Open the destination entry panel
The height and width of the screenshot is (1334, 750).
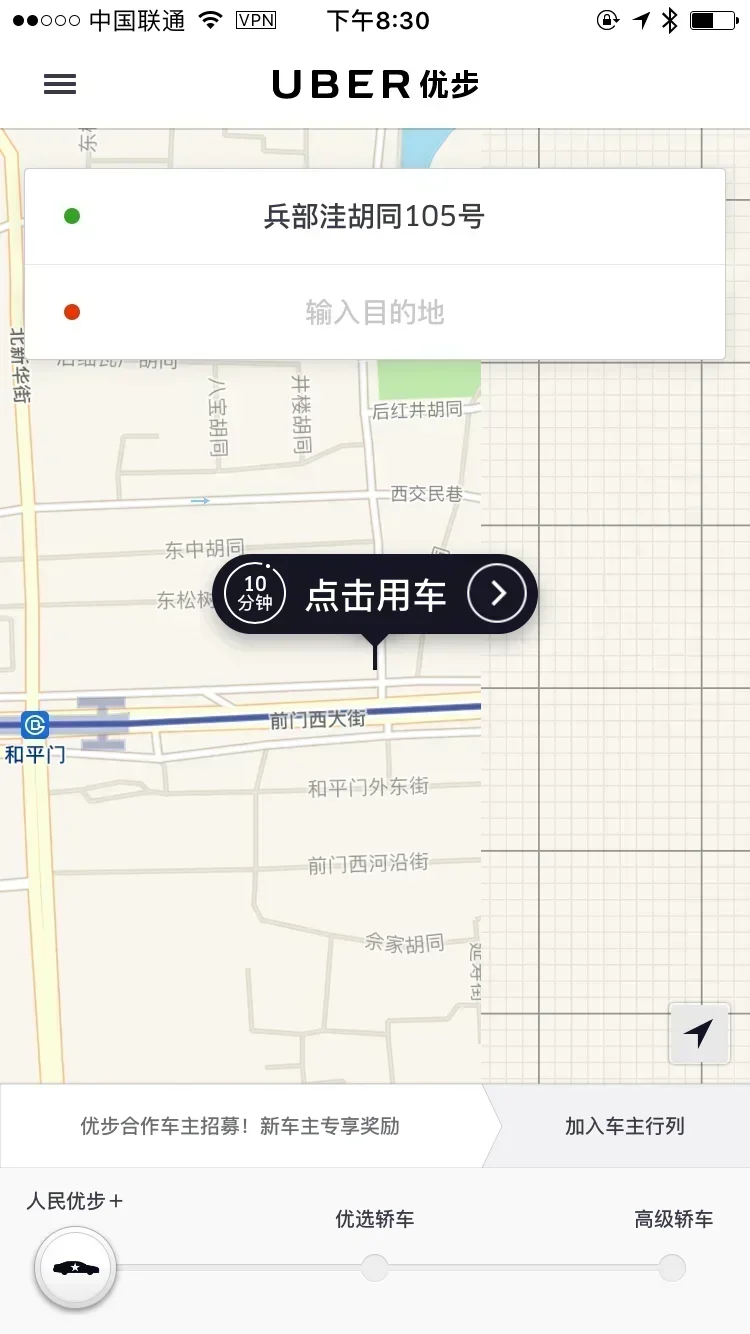(x=375, y=311)
